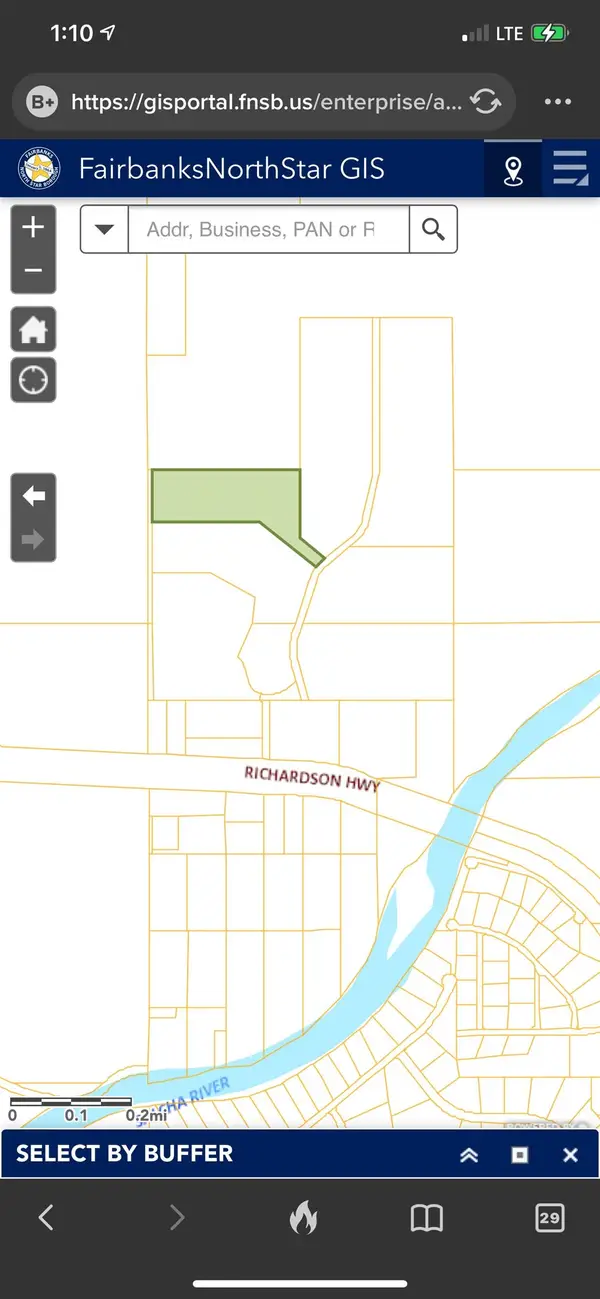This screenshot has height=1299, width=600.
Task: Zoom out of the map
Action: coord(33,271)
